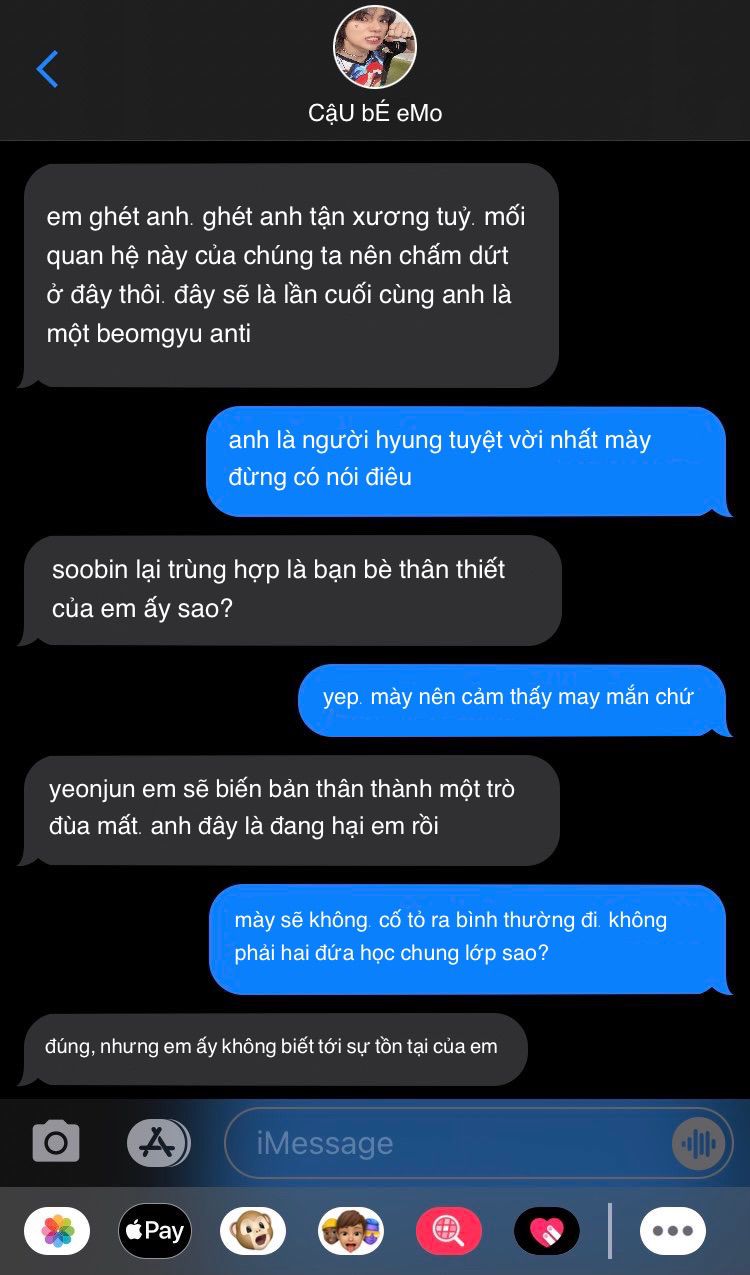Open the camera to send a photo

pyautogui.click(x=56, y=1142)
